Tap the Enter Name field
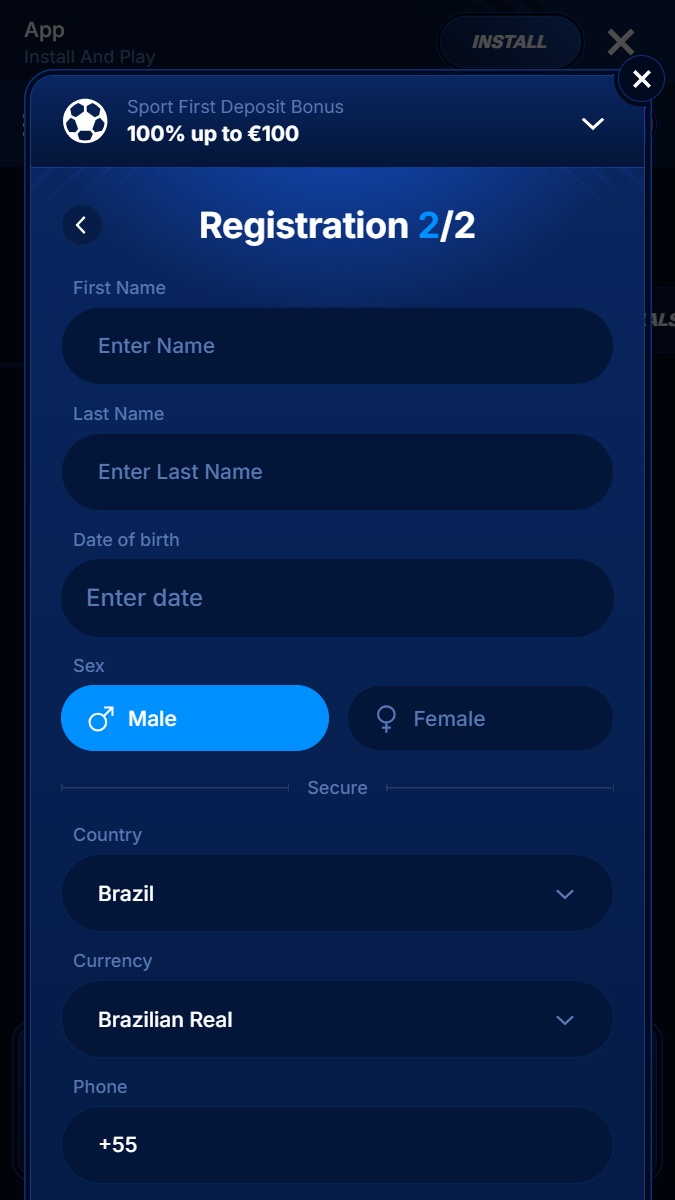The image size is (675, 1200). click(337, 346)
